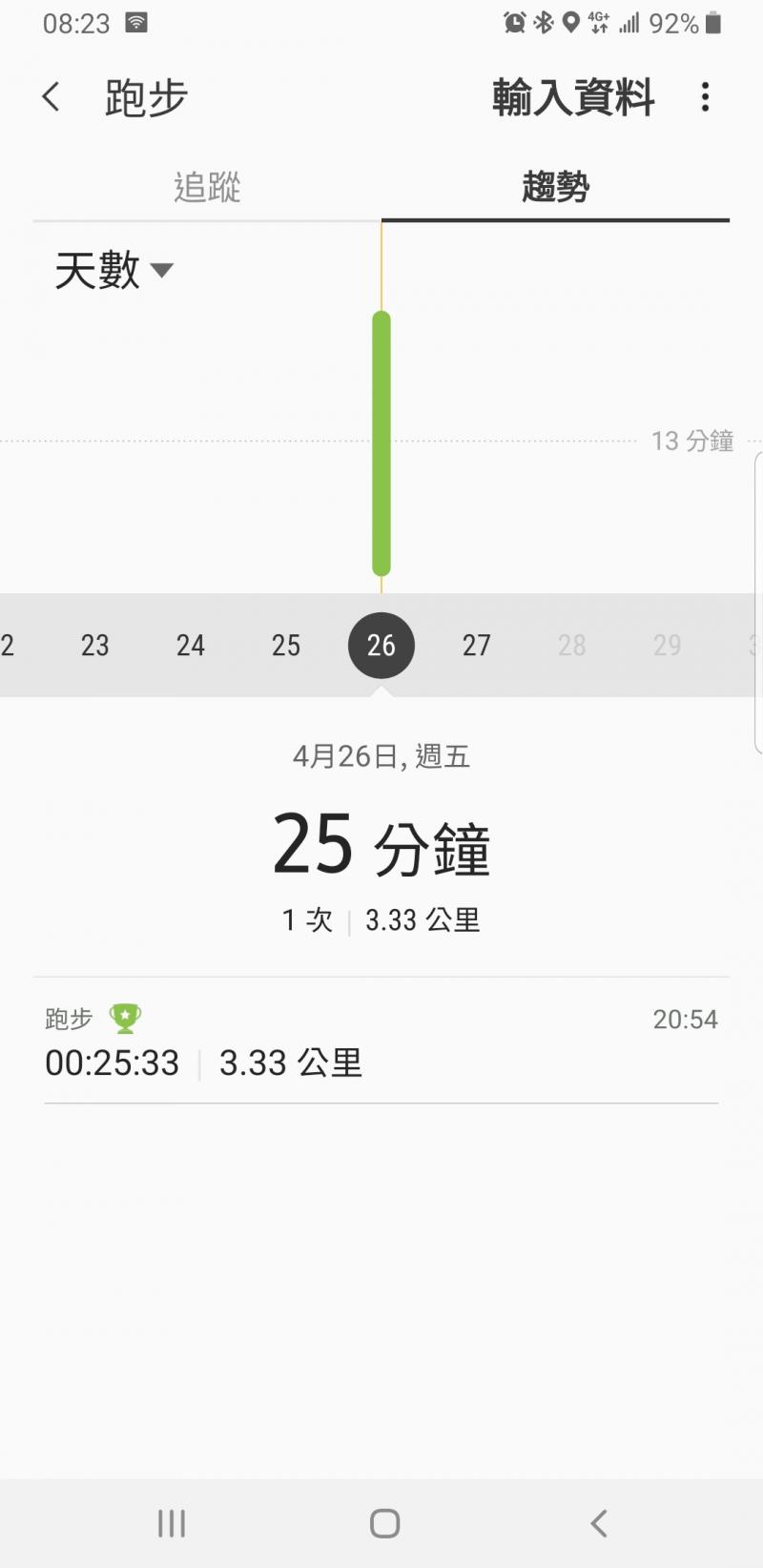This screenshot has width=763, height=1568.
Task: Open recent apps from navigation bar
Action: pos(172,1523)
